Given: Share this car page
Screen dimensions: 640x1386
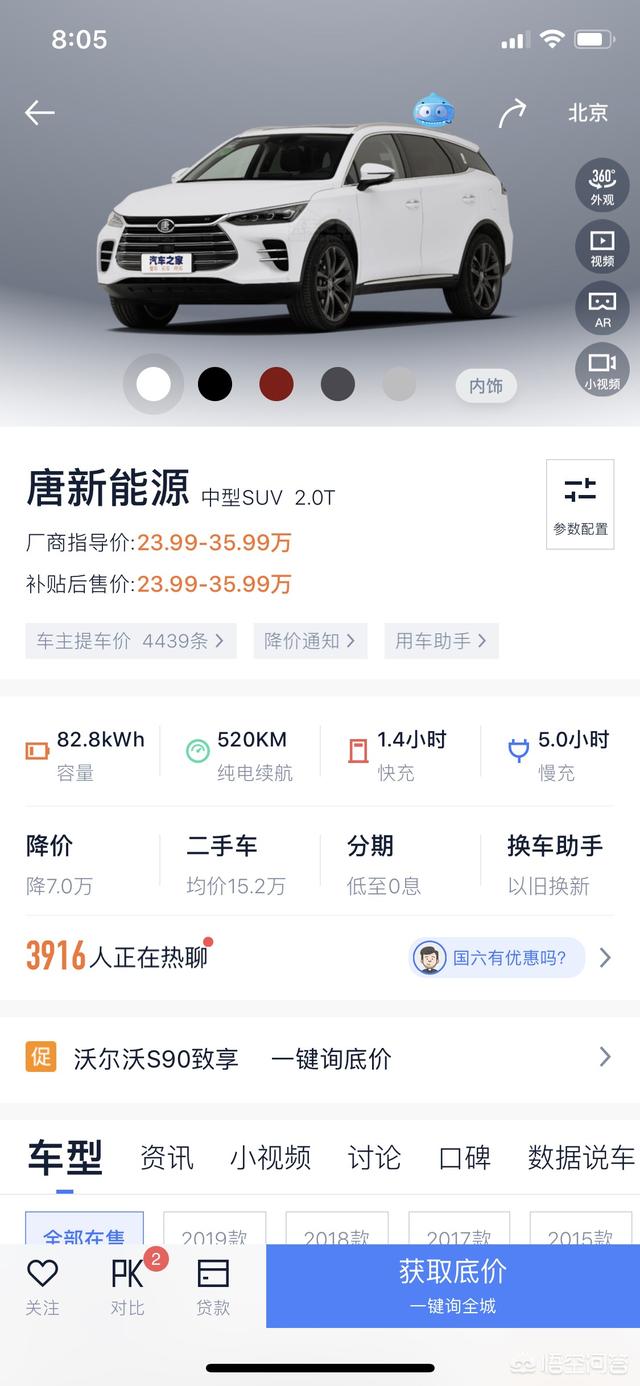Looking at the screenshot, I should [x=512, y=113].
